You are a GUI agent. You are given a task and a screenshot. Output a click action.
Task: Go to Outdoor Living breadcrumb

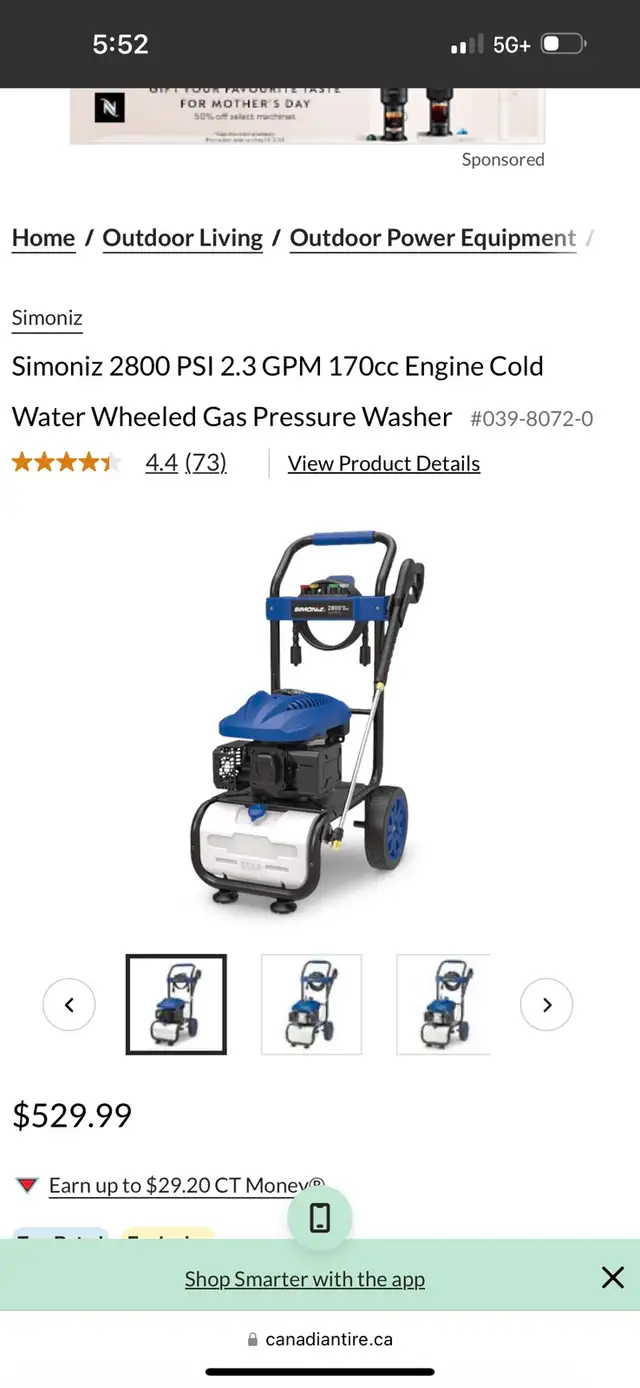tap(183, 238)
